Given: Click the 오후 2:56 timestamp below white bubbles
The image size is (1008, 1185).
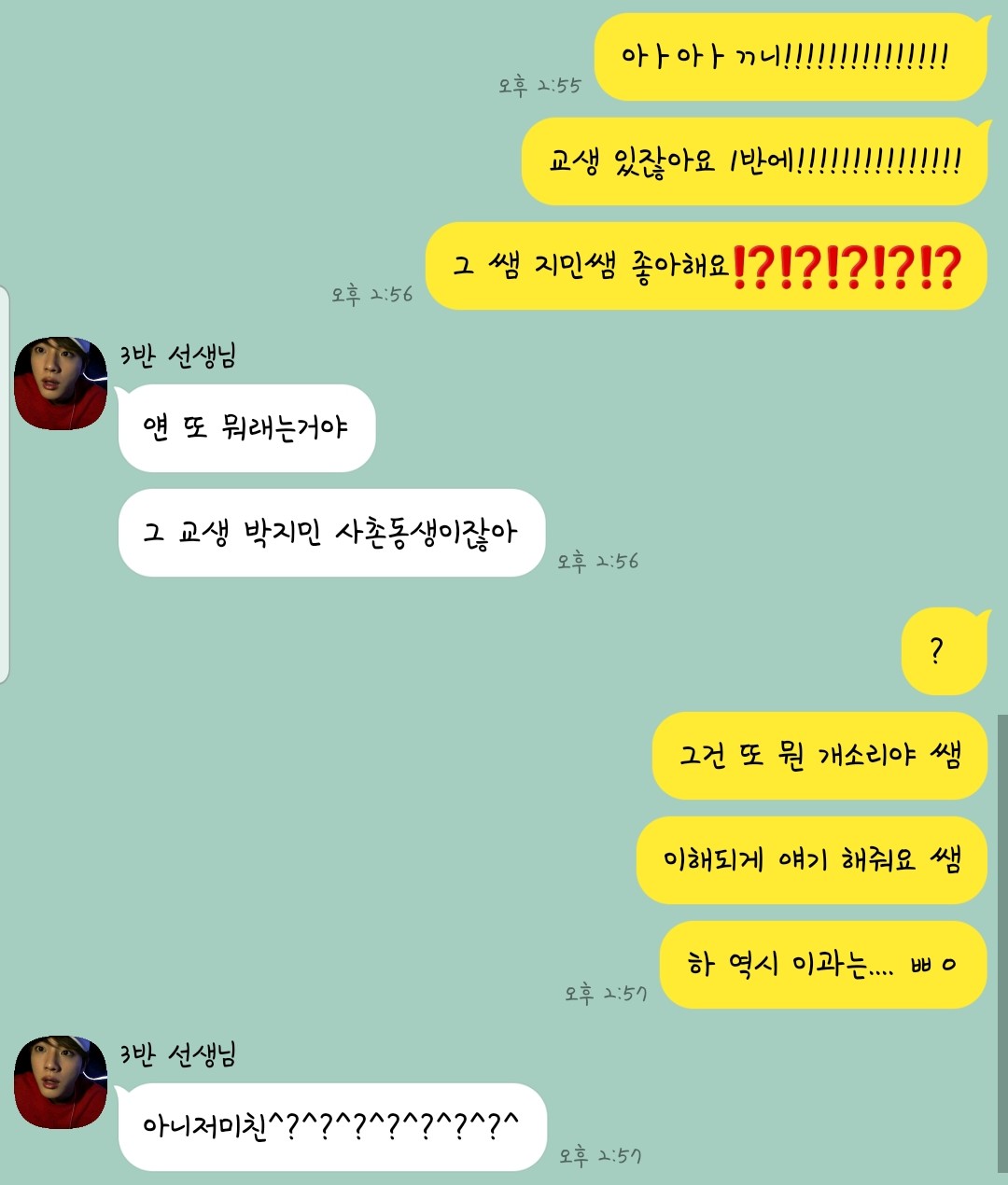Looking at the screenshot, I should tap(597, 561).
